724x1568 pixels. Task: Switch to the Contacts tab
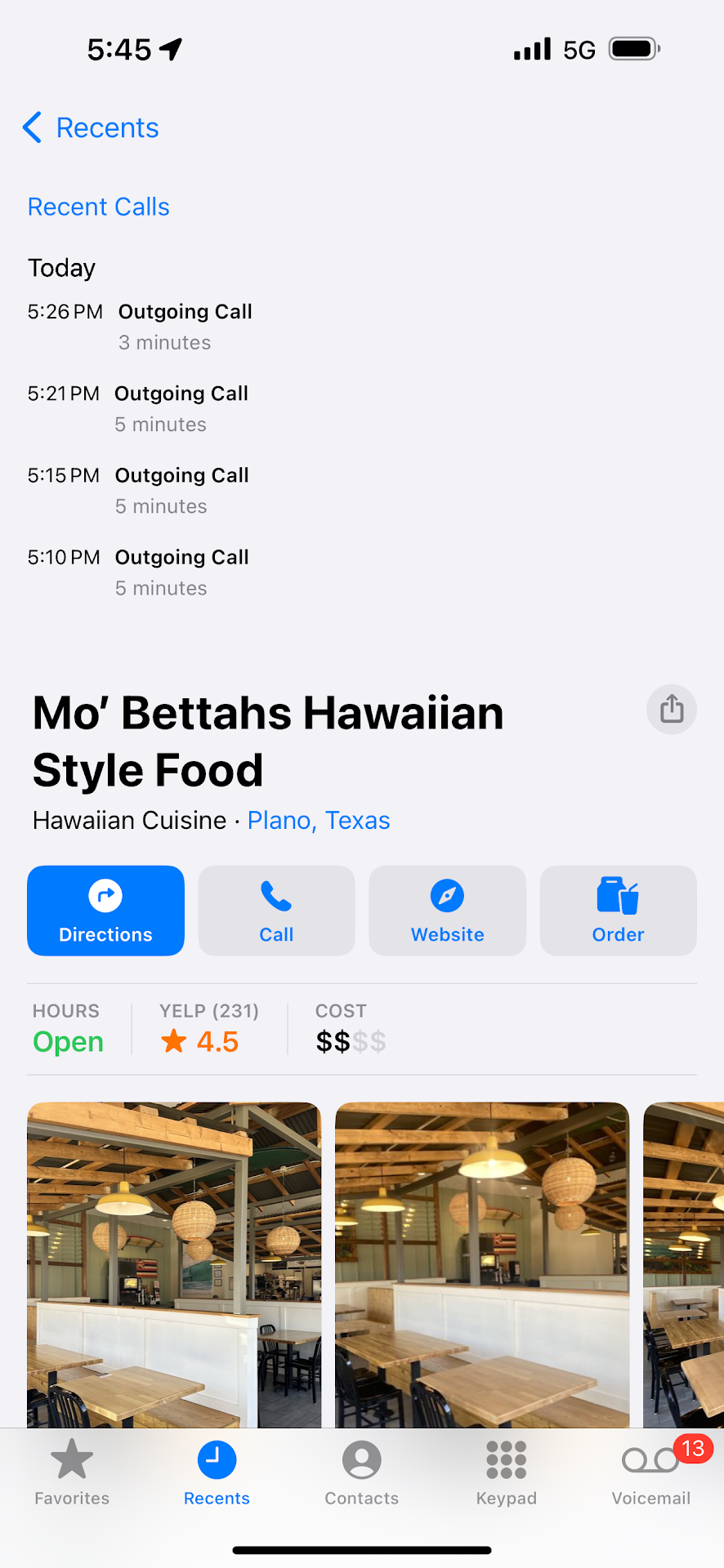(361, 1472)
